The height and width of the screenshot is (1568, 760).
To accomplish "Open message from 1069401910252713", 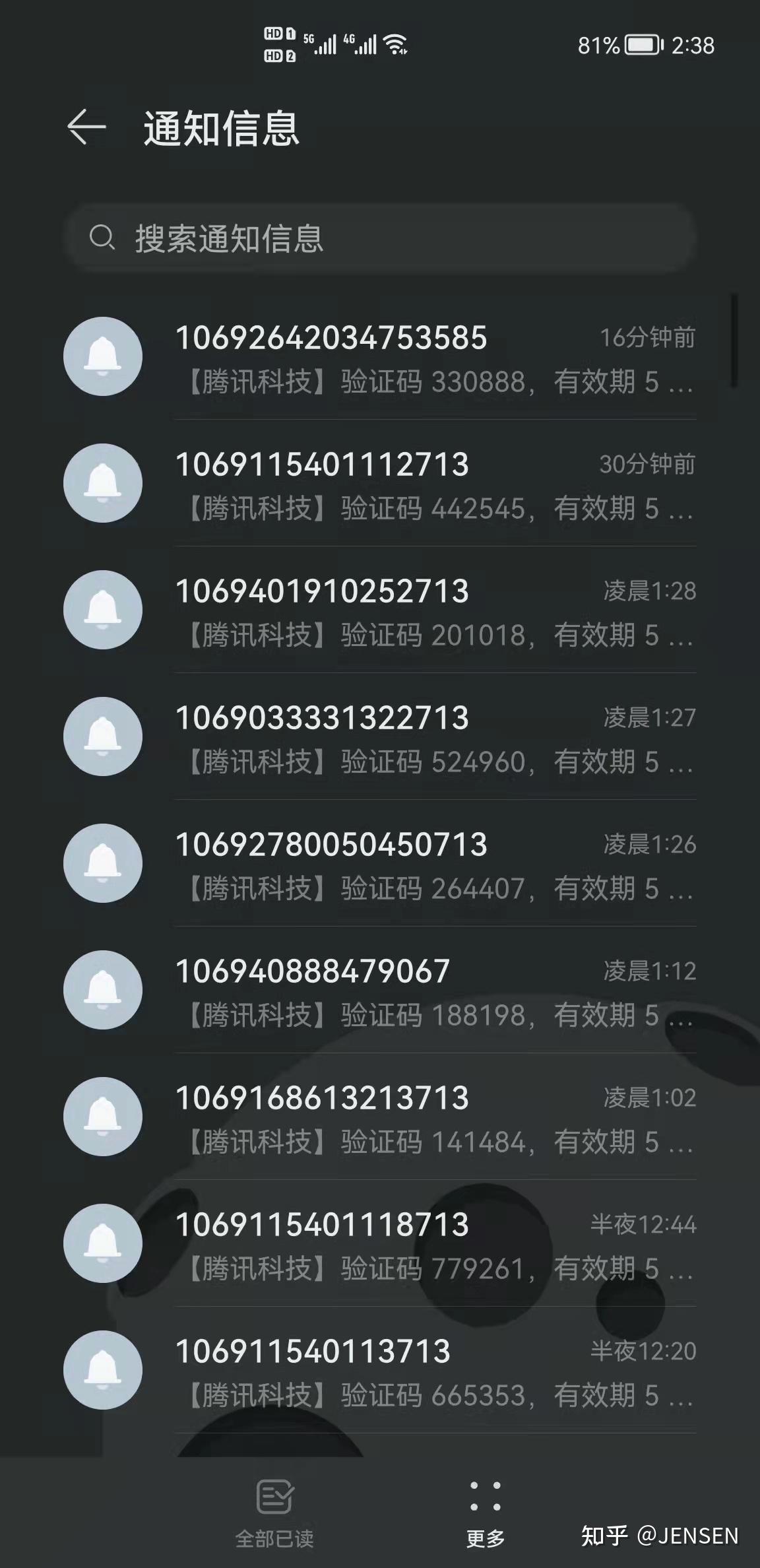I will coord(380,610).
